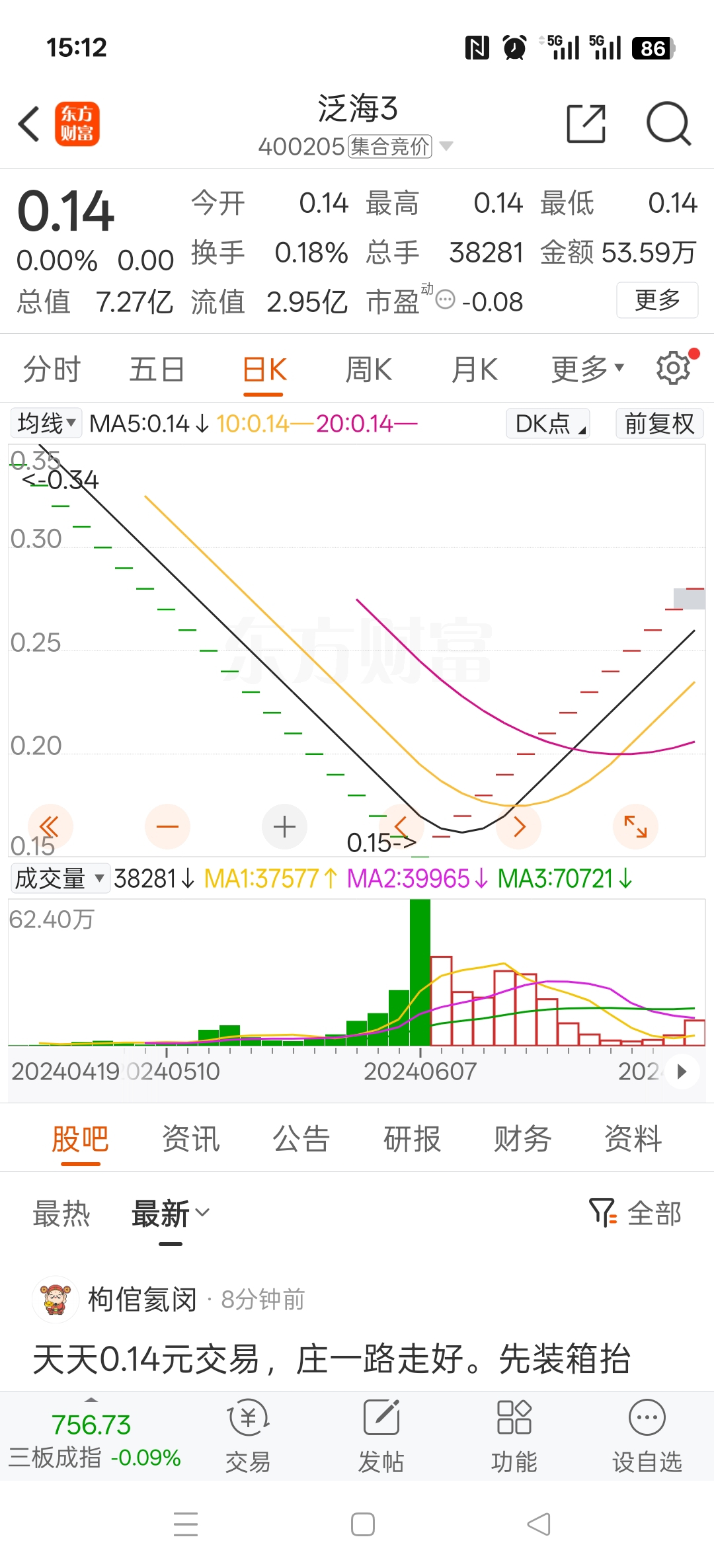The width and height of the screenshot is (714, 1568).
Task: Add stock to watchlist via 设自选
Action: point(647,1436)
